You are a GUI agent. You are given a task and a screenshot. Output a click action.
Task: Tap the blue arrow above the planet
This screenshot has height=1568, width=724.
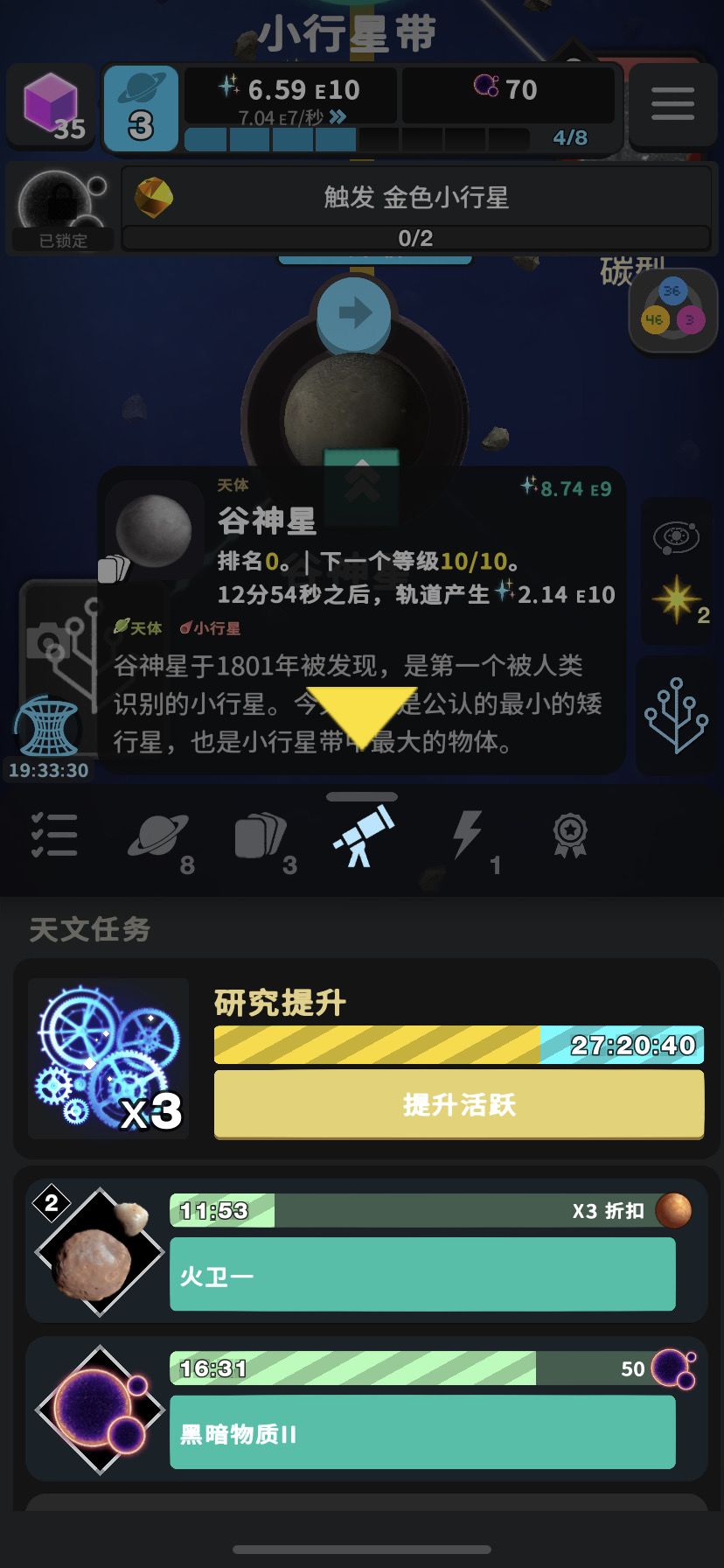coord(353,313)
